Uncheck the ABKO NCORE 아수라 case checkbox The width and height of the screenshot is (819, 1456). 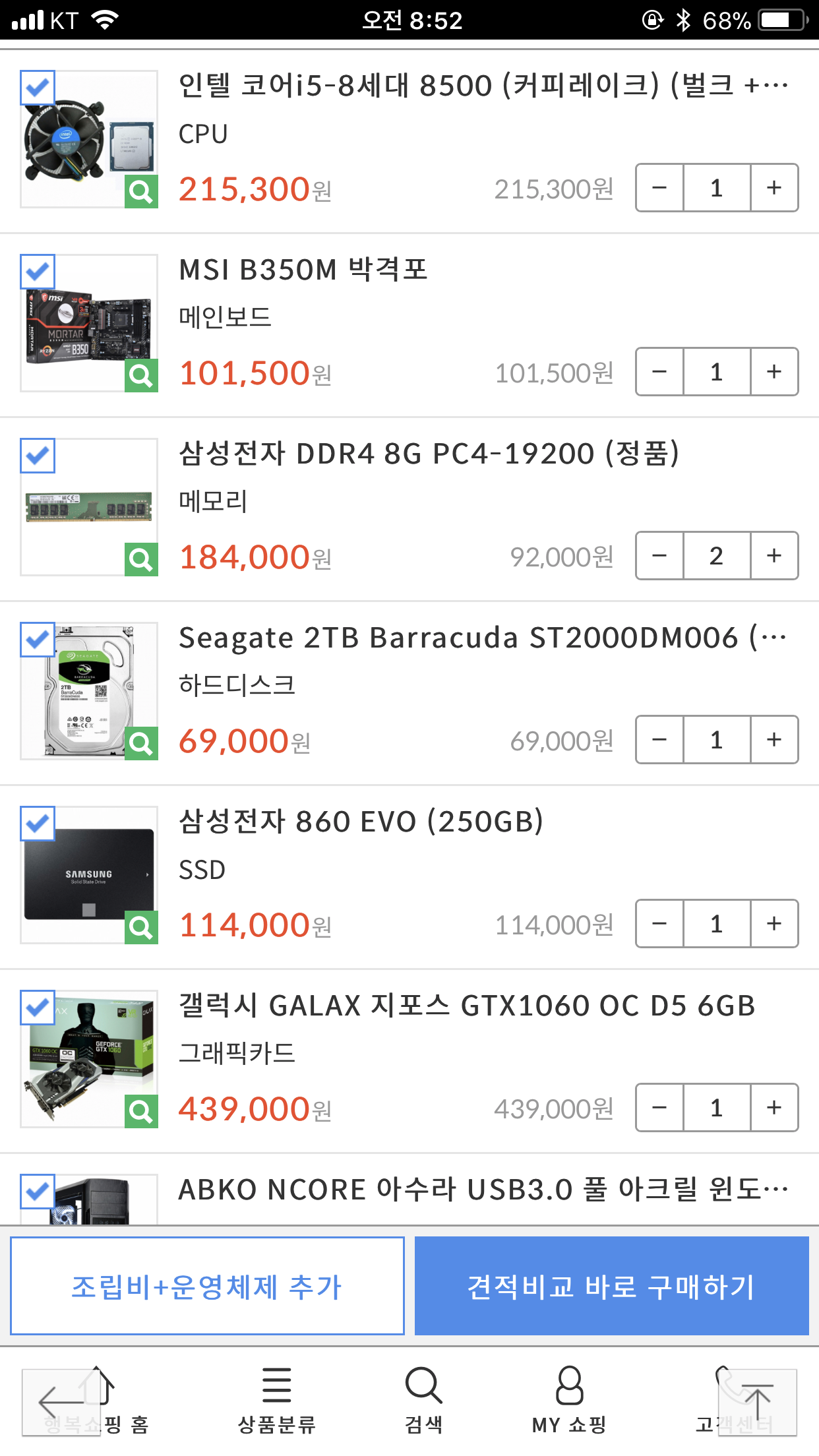[38, 1192]
